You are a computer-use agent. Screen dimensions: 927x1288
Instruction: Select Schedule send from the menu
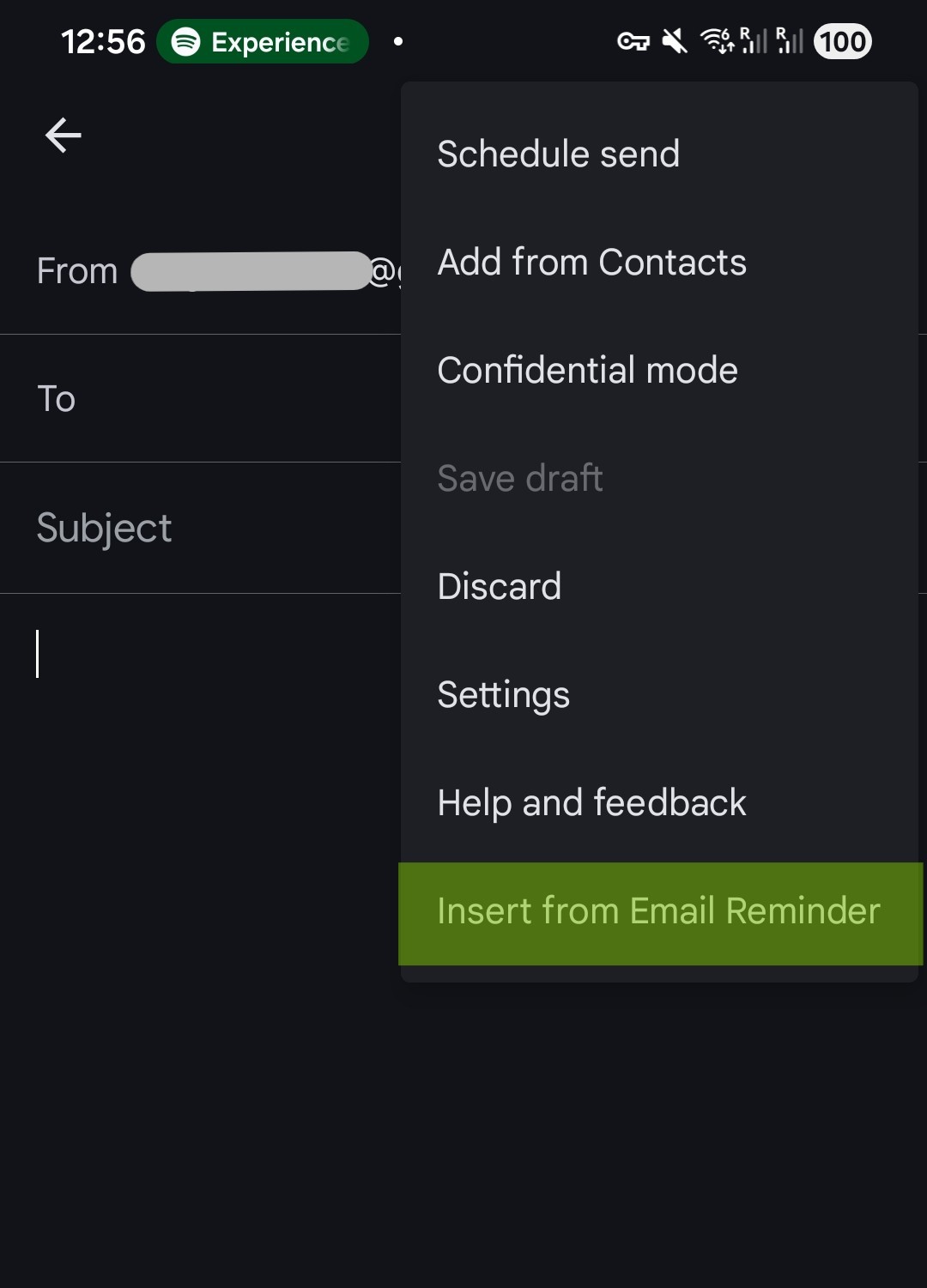click(558, 154)
